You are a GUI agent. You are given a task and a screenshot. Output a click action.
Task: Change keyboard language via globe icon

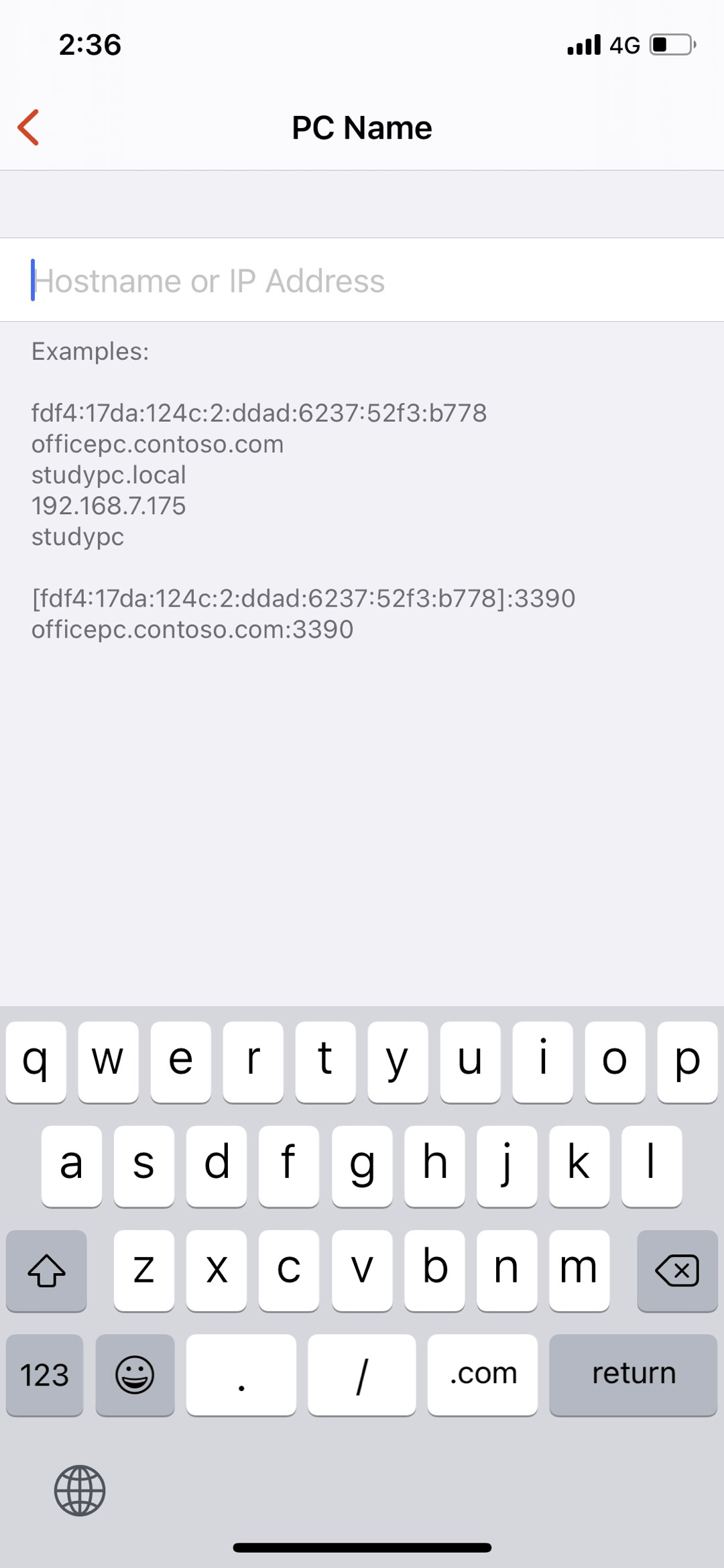[x=80, y=1490]
